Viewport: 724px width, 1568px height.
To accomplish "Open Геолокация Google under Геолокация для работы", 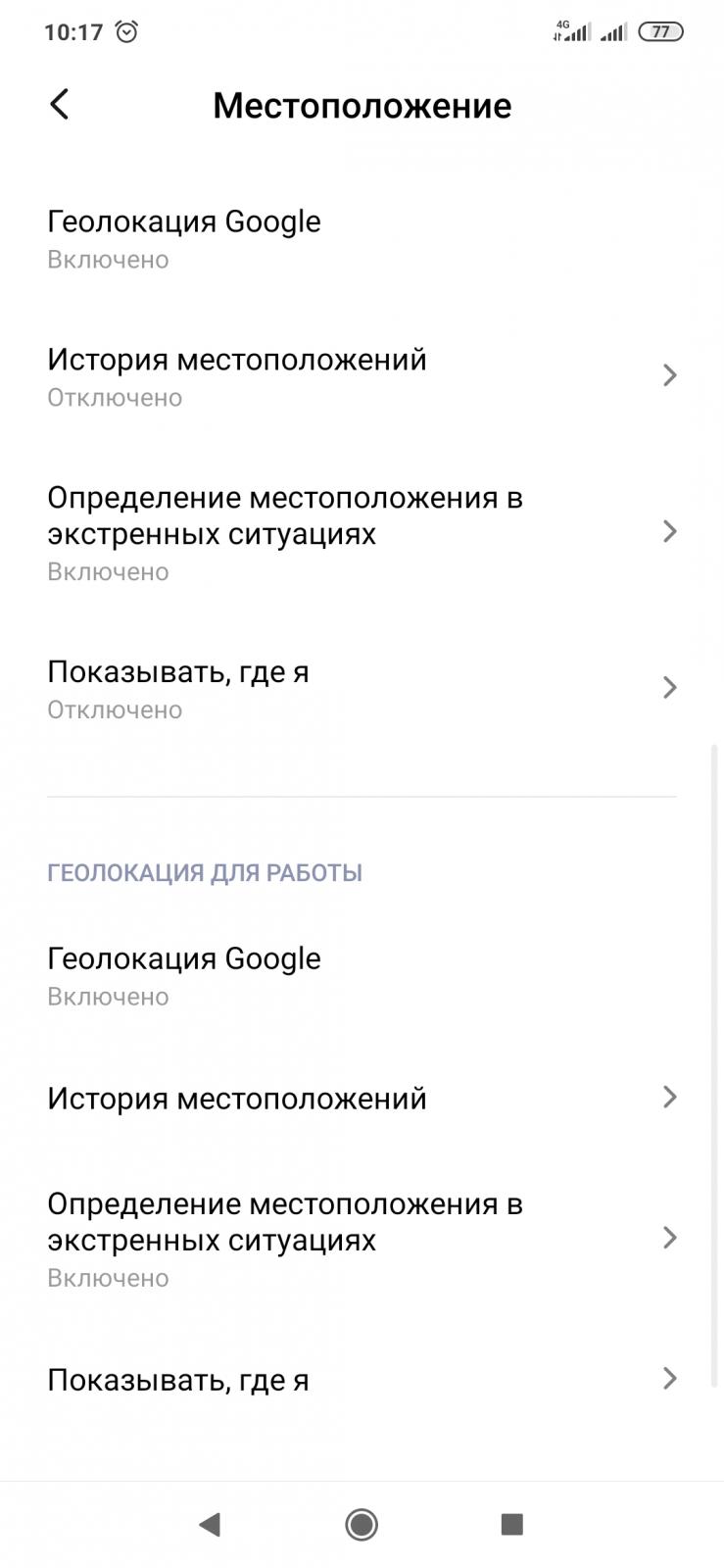I will pyautogui.click(x=362, y=976).
